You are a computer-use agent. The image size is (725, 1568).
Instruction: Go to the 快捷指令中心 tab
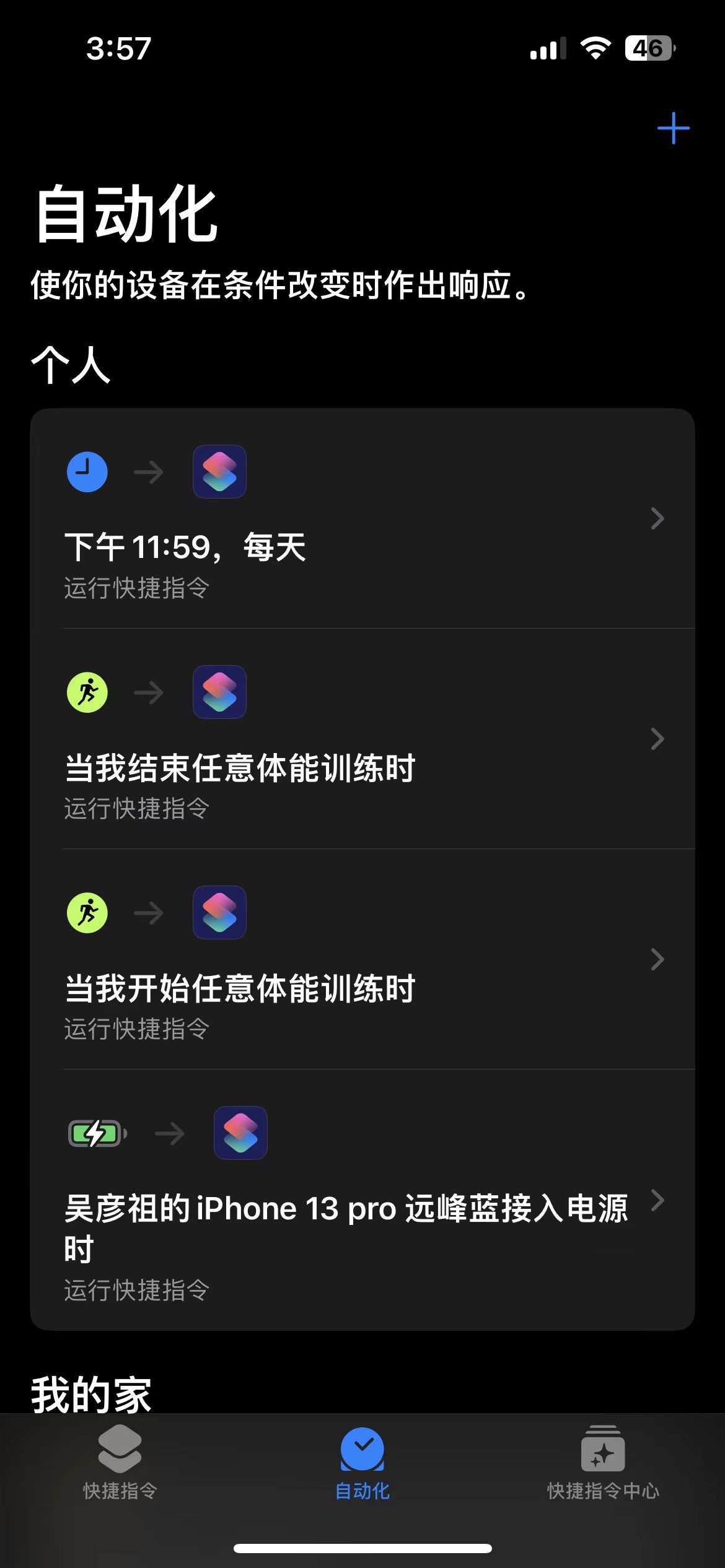[602, 1463]
